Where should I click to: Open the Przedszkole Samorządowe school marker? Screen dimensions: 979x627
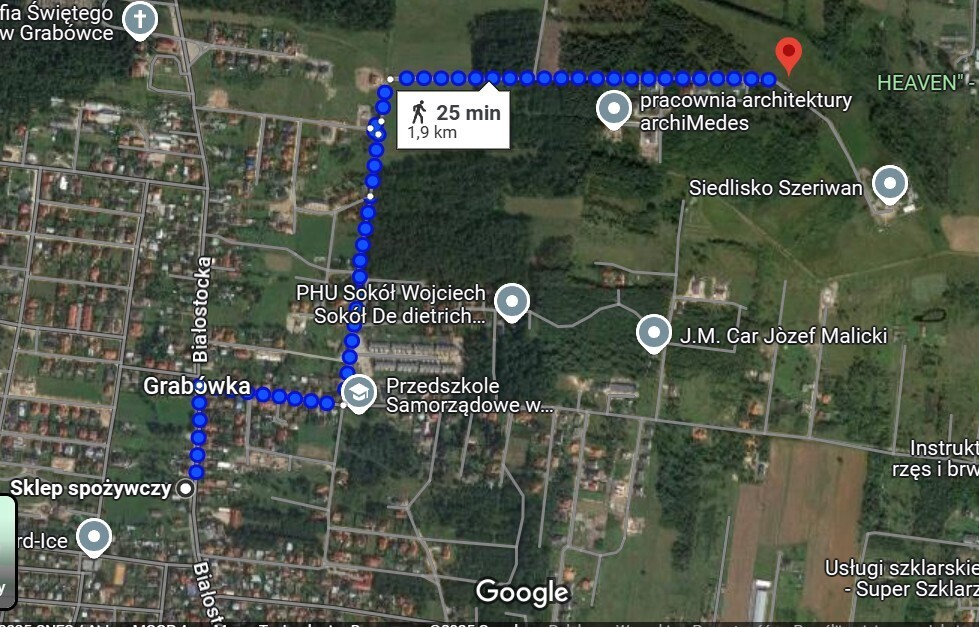358,393
